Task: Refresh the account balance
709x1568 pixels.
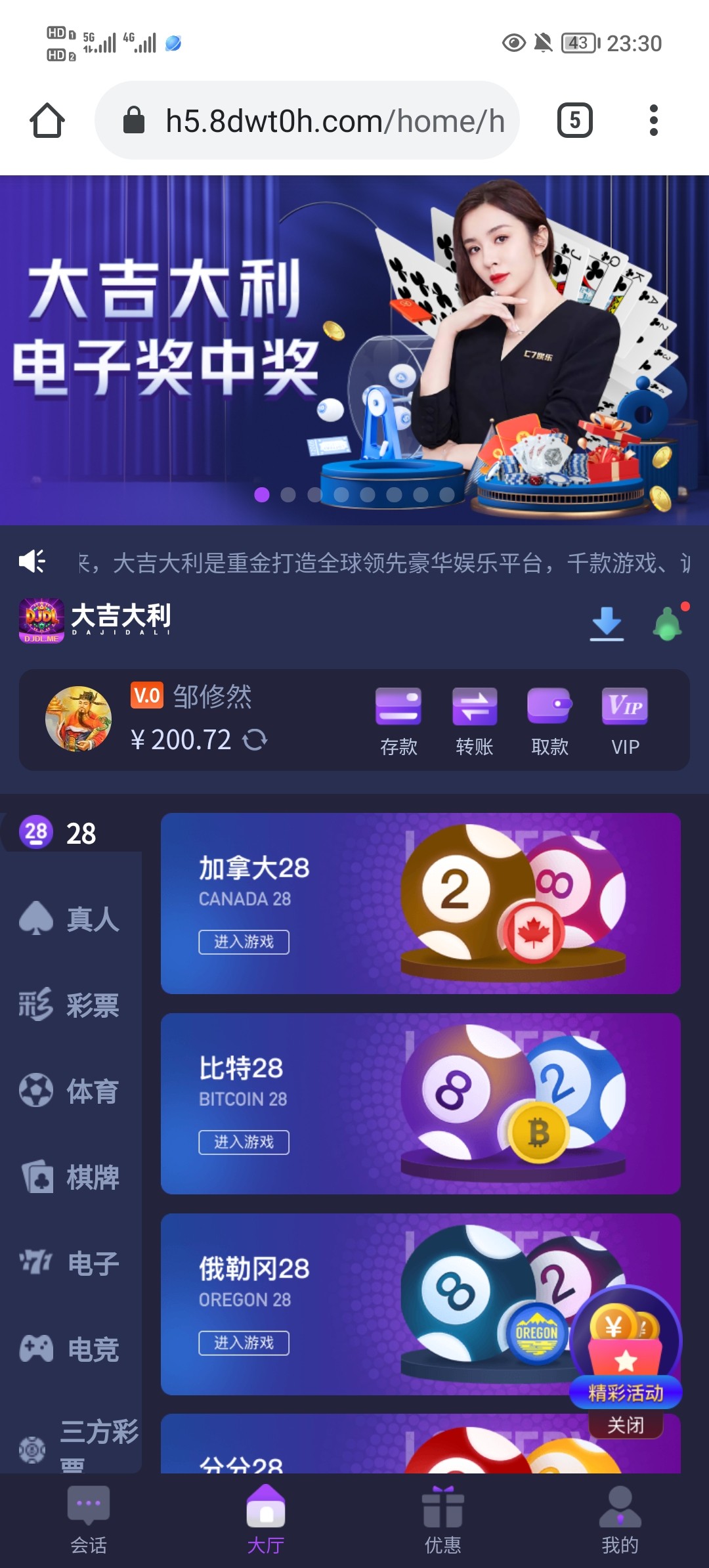Action: click(255, 740)
